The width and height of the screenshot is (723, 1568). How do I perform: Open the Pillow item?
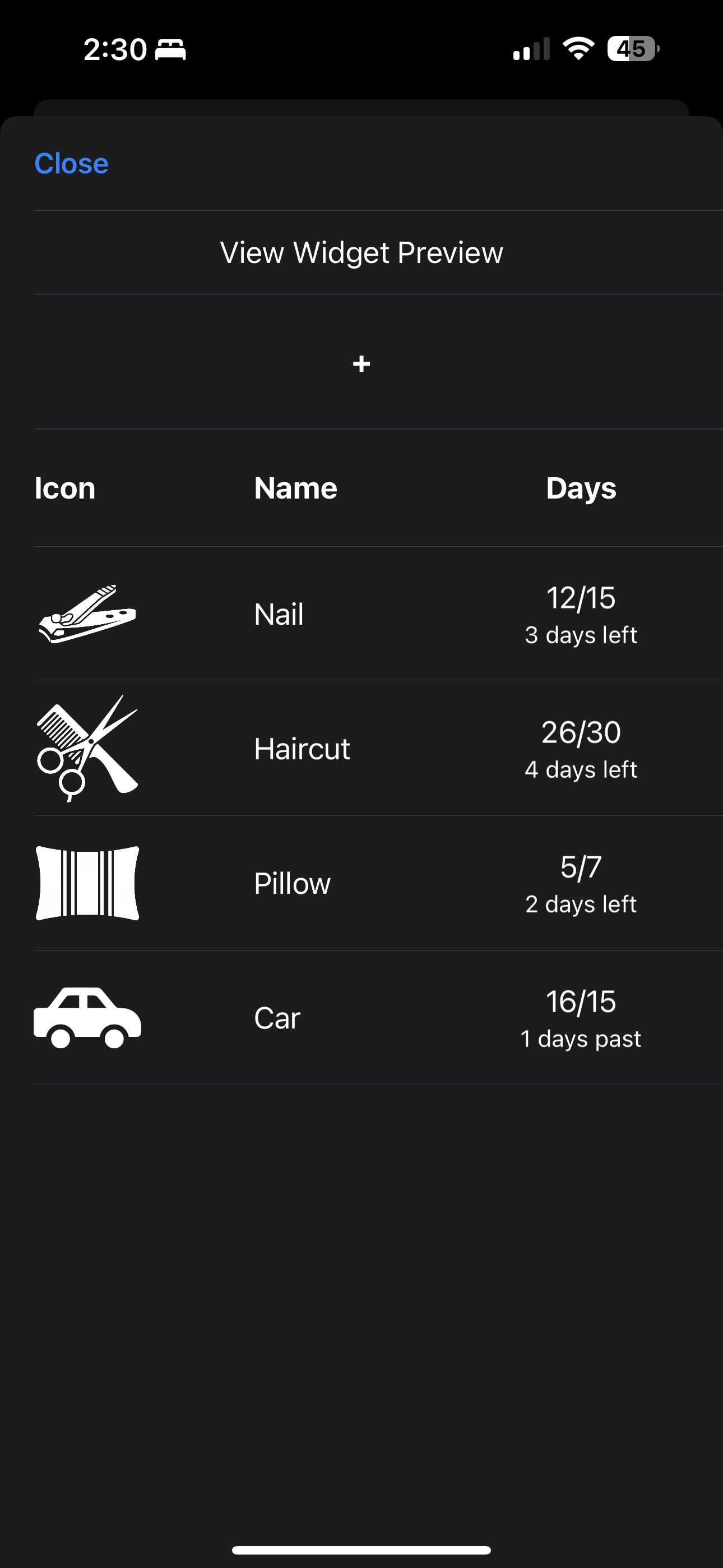[x=361, y=883]
